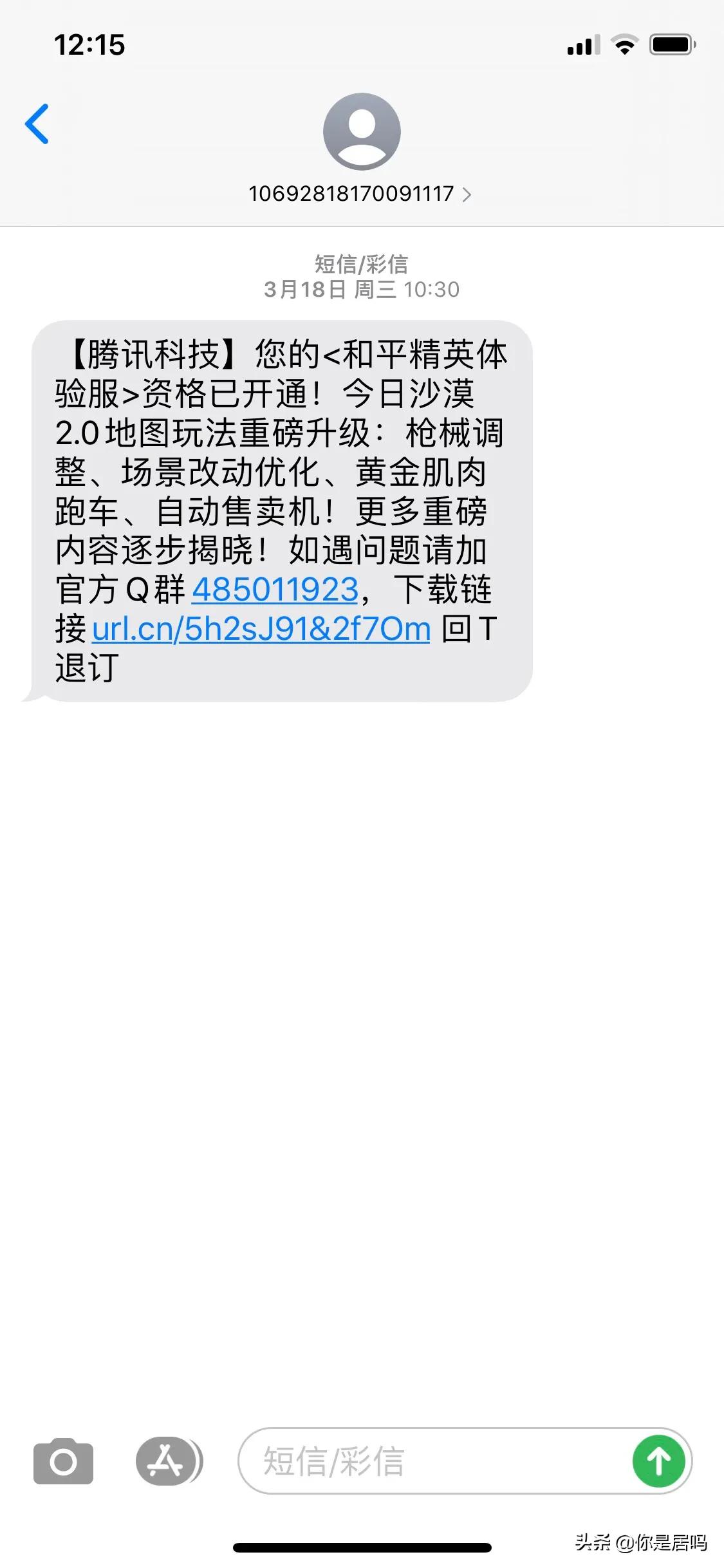Open the url.cn download link
The image size is (724, 1568).
[x=261, y=629]
